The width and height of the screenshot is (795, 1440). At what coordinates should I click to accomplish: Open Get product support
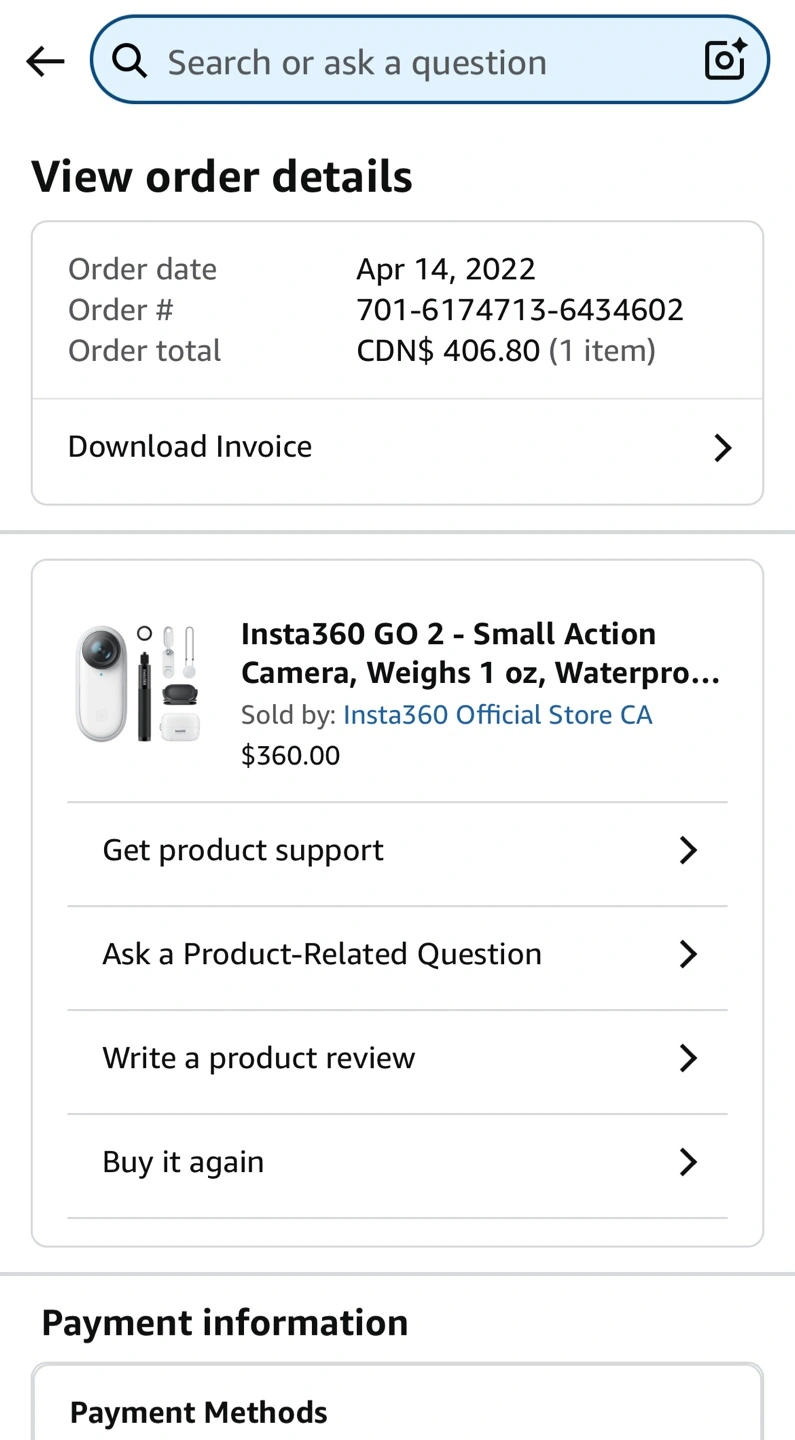click(x=397, y=851)
